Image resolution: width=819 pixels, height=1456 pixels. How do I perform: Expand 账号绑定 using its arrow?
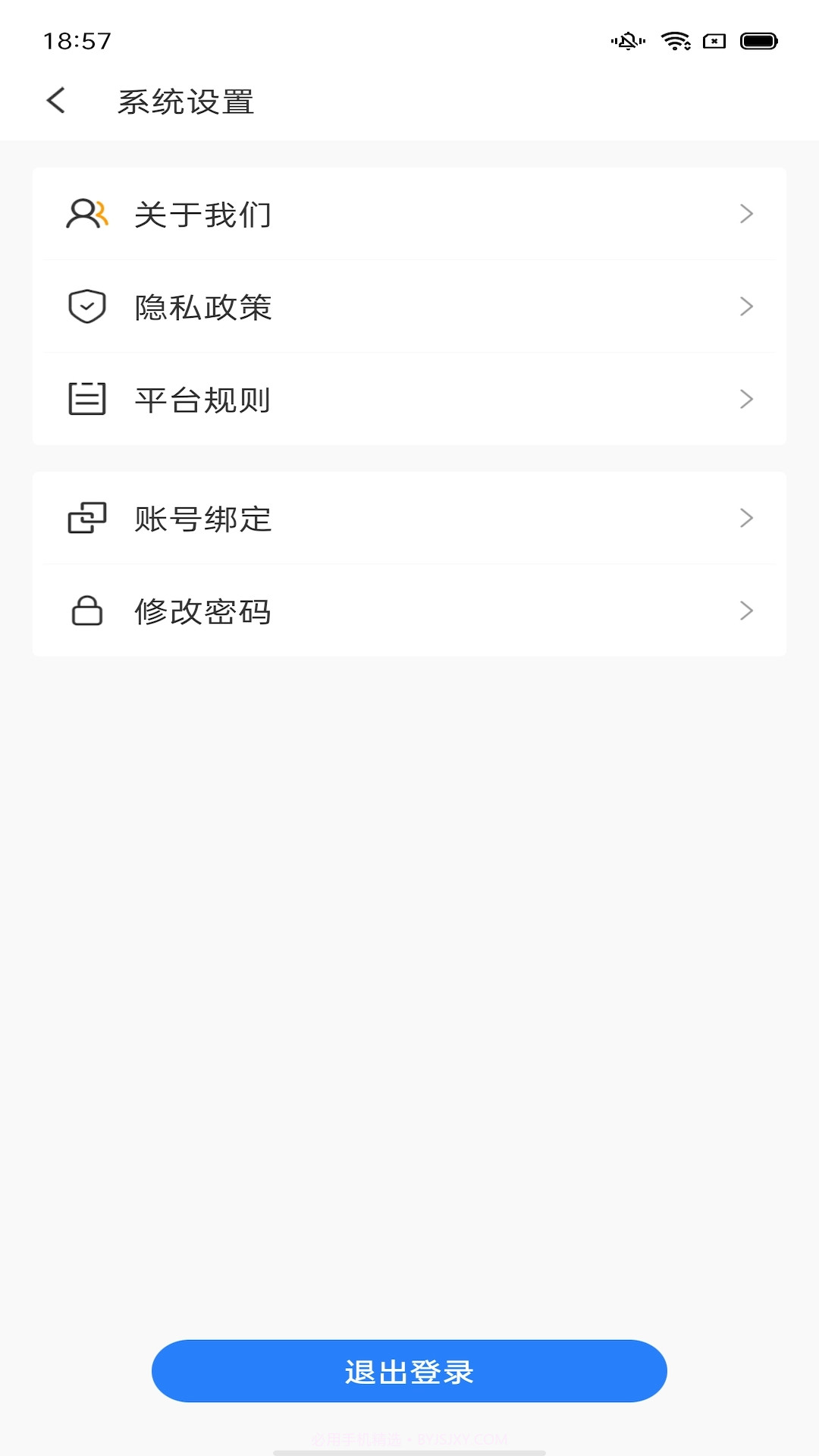click(x=747, y=519)
